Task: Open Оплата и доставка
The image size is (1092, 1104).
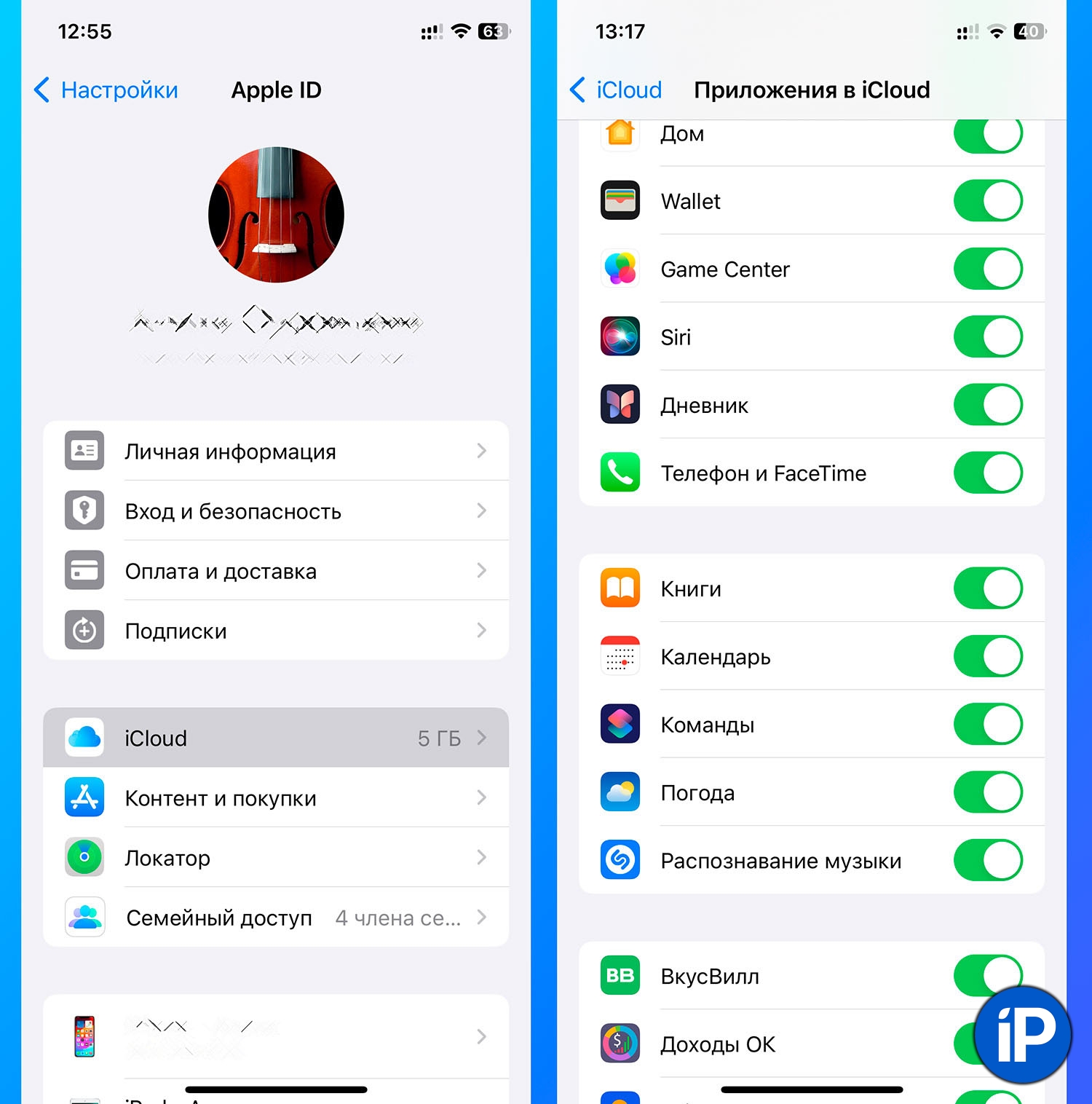Action: [276, 571]
